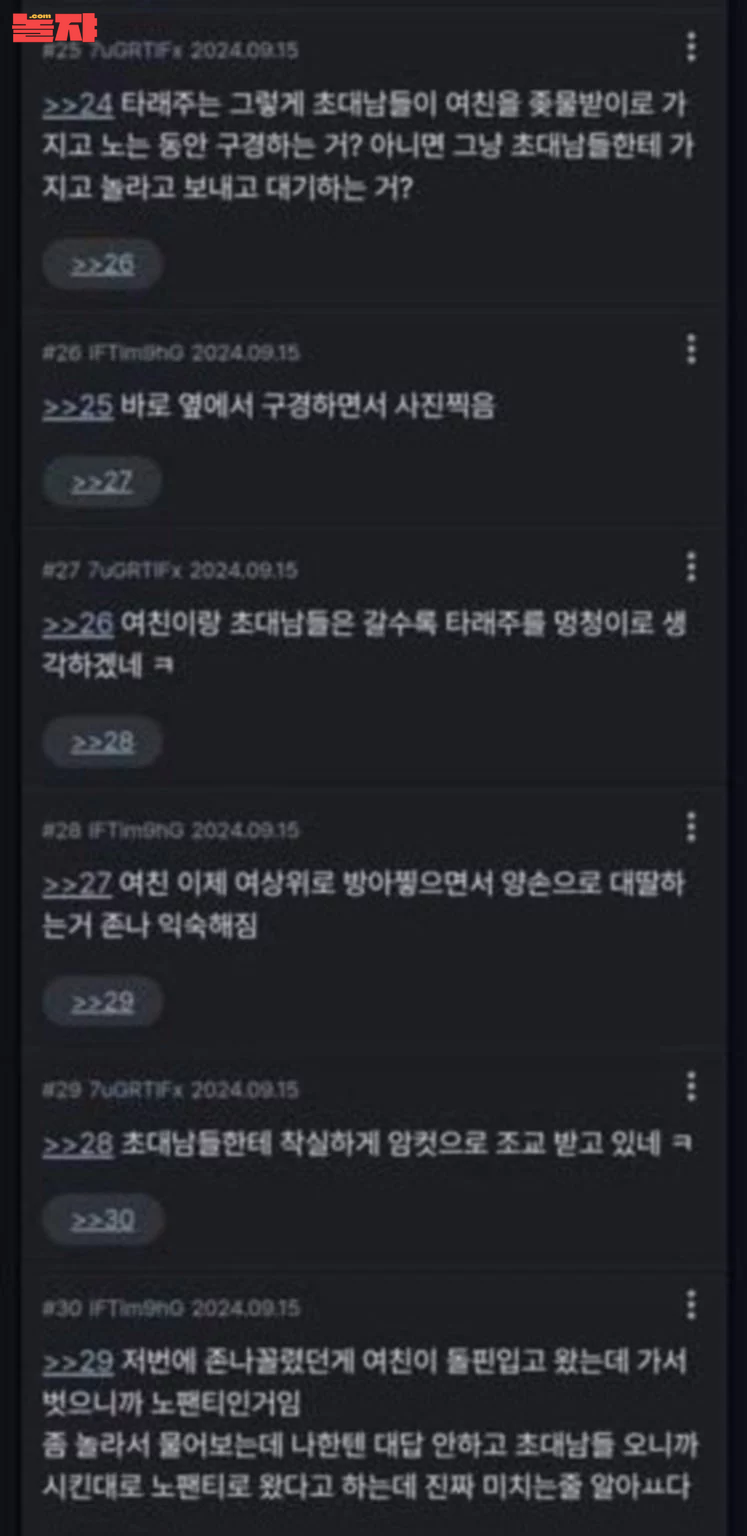Open the three-dot menu on post #26

pos(691,349)
